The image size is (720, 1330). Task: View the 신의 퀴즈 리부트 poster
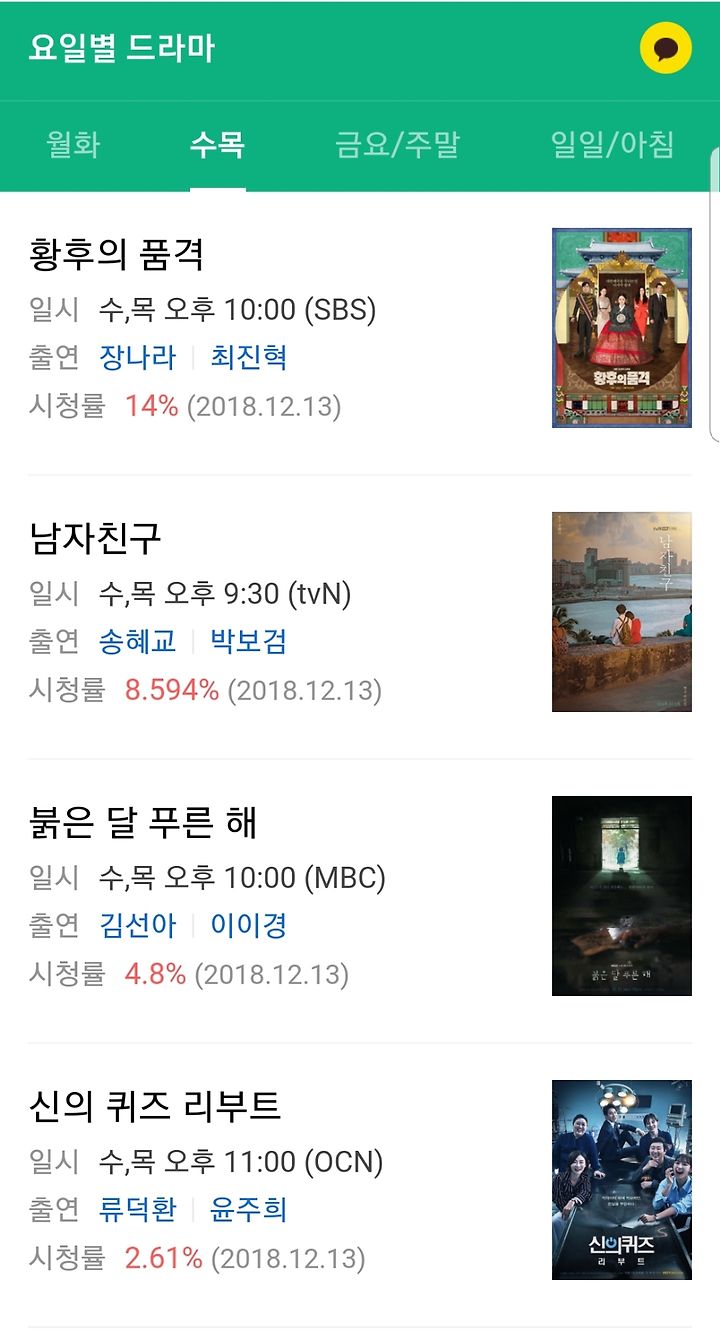click(x=622, y=1180)
